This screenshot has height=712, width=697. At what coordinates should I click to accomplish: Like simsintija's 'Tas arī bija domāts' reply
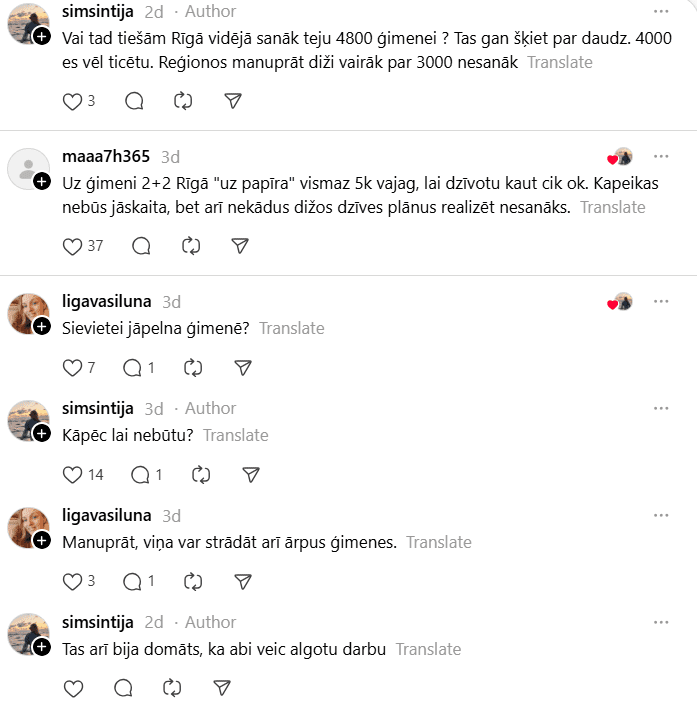[x=72, y=688]
